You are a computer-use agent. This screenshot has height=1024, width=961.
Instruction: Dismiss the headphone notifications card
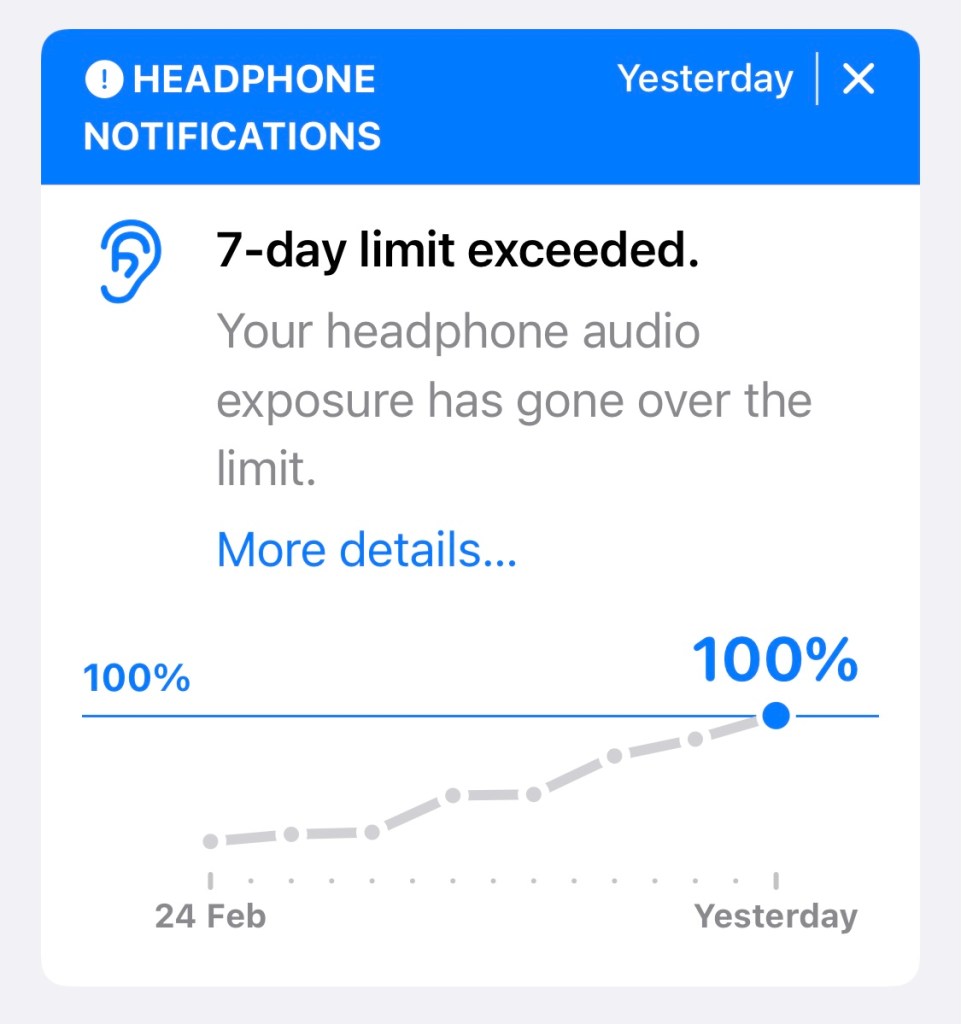(858, 80)
